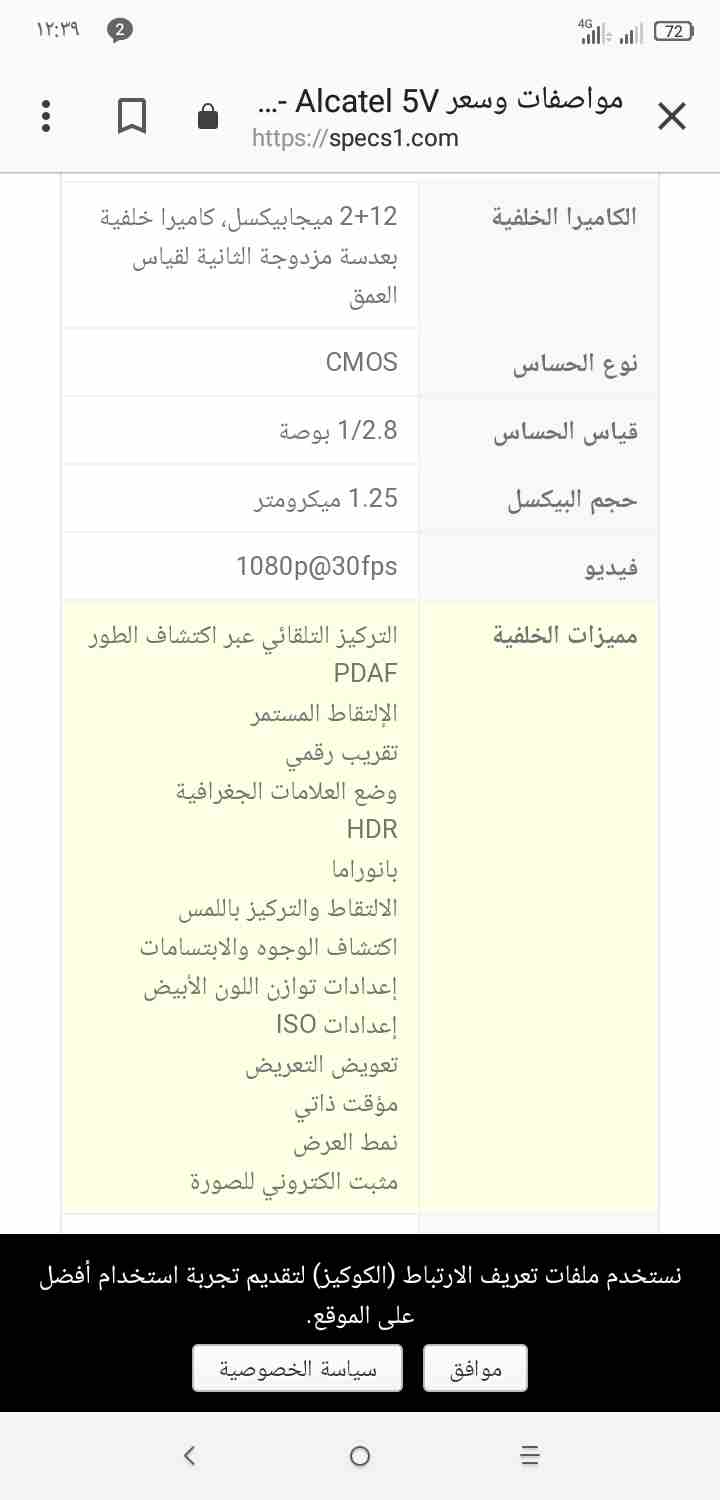Viewport: 720px width, 1500px height.
Task: Accept cookies with the موافق button
Action: [x=476, y=1368]
